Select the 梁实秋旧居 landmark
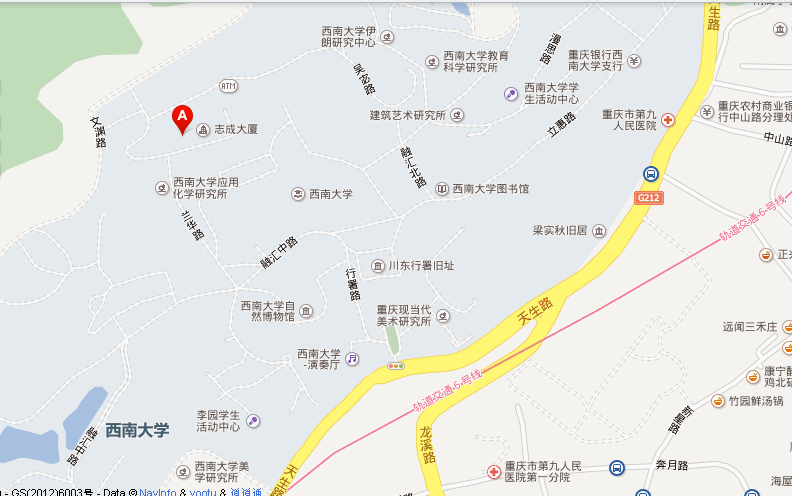Image resolution: width=792 pixels, height=496 pixels. (x=599, y=231)
